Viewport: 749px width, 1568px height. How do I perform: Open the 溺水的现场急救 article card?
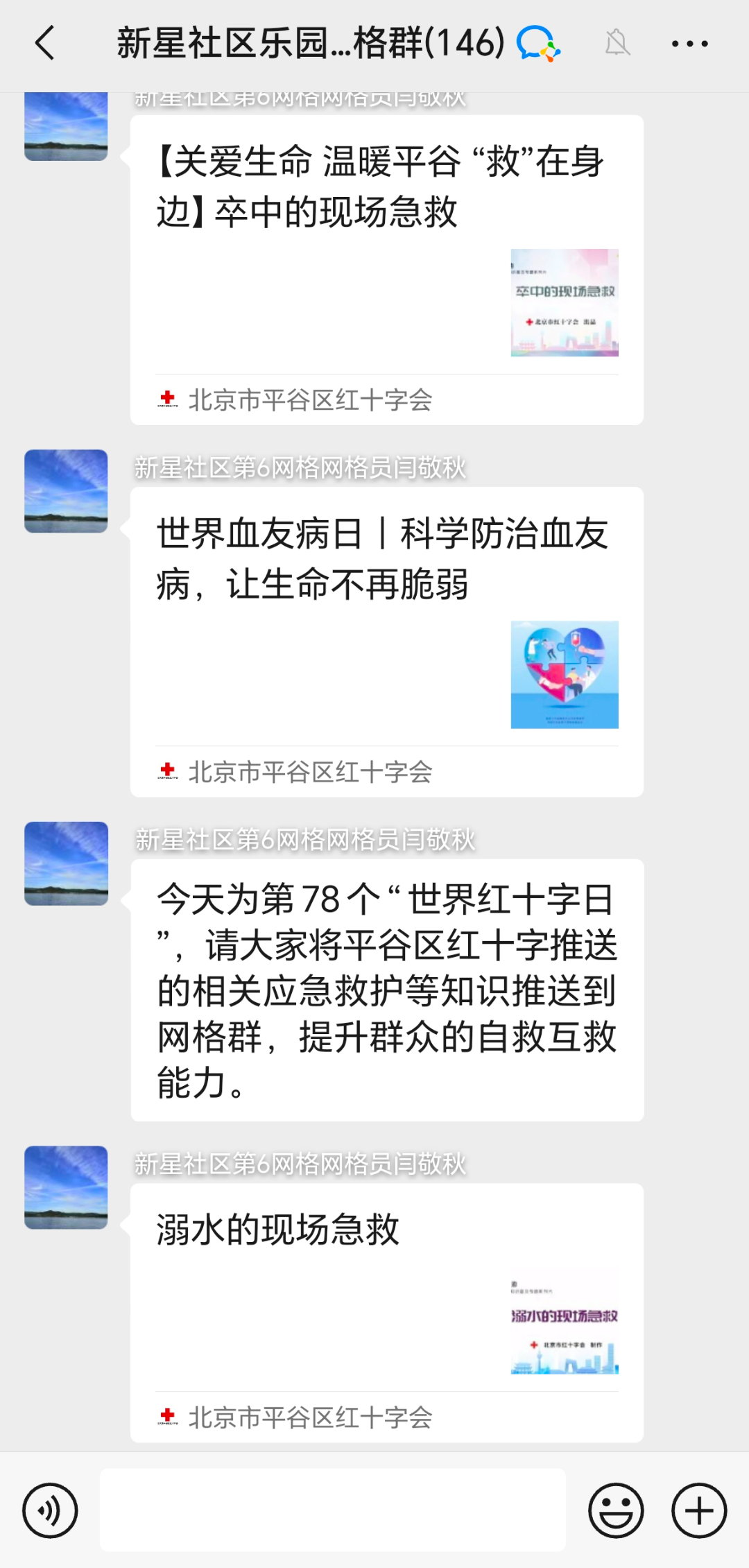[387, 1313]
